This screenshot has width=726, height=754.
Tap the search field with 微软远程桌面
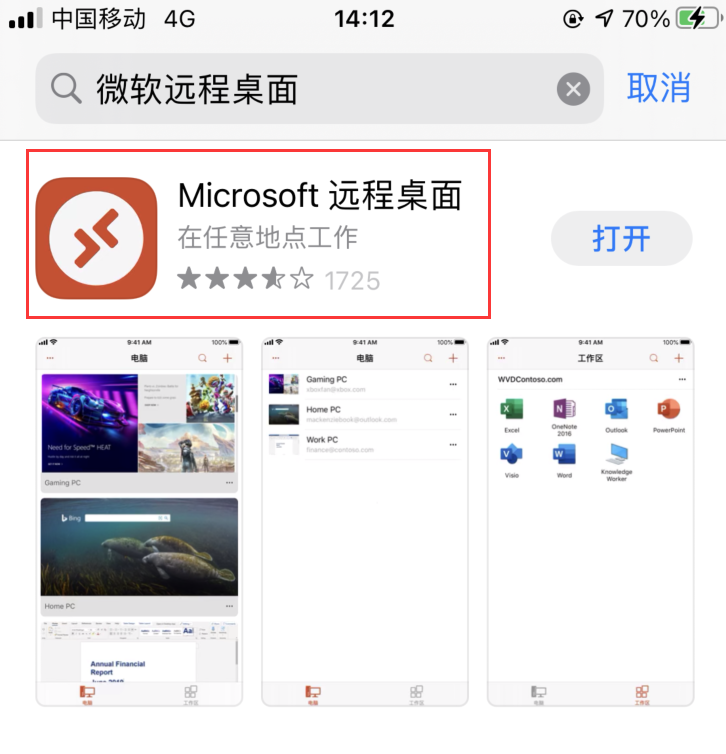point(300,89)
